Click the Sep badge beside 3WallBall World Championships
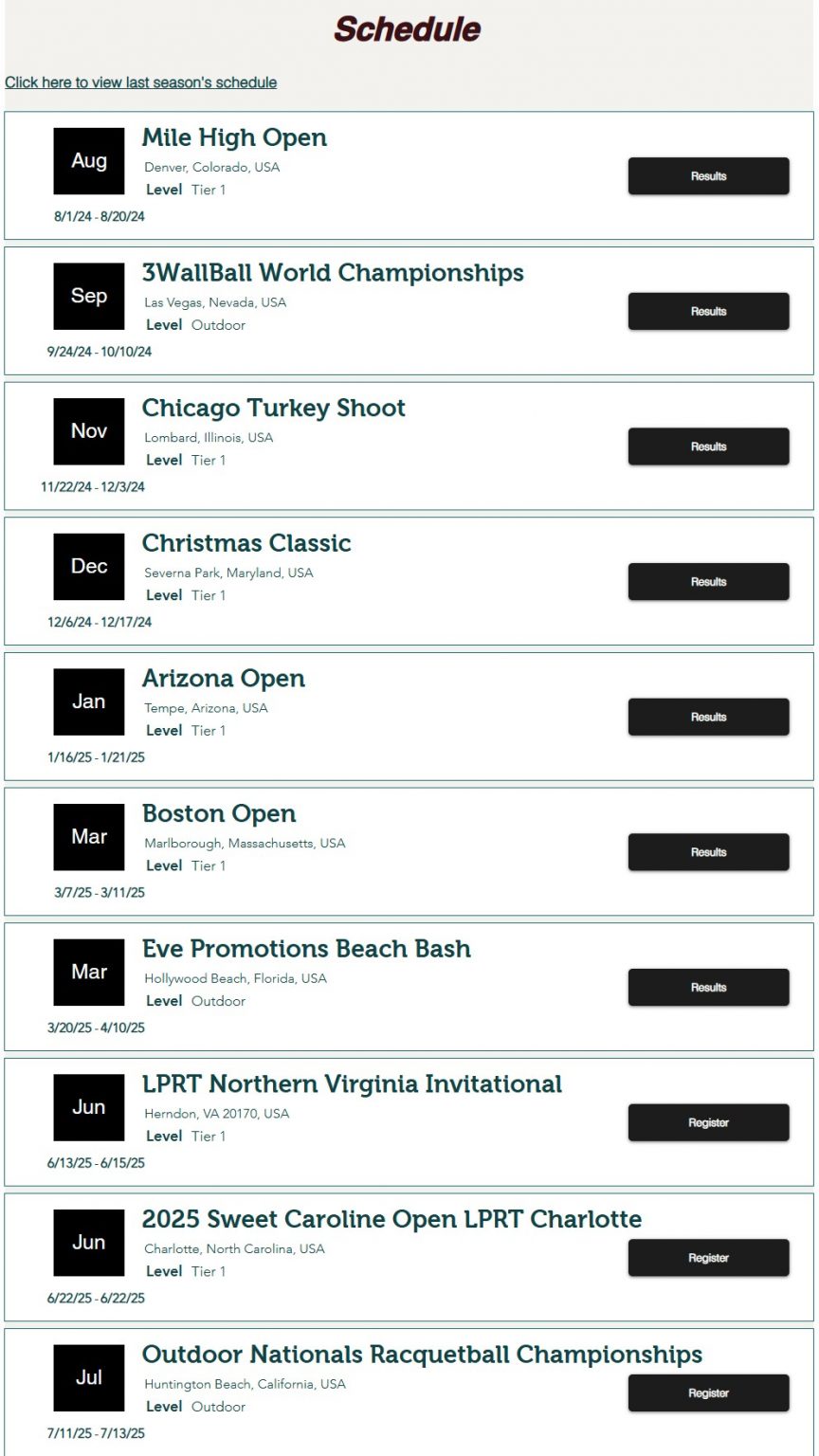Viewport: 819px width, 1456px height. click(88, 296)
